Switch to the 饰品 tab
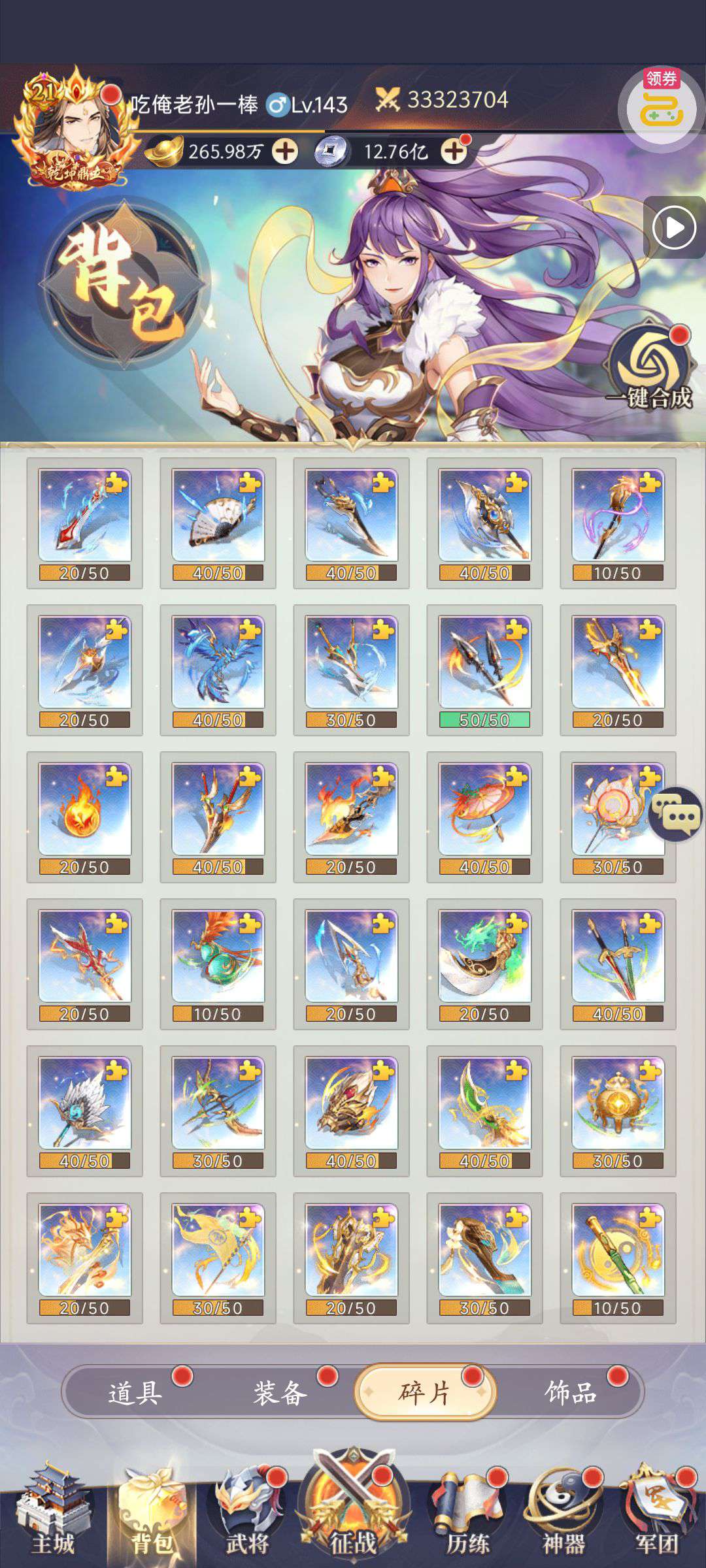The height and width of the screenshot is (1568, 706). click(570, 1393)
